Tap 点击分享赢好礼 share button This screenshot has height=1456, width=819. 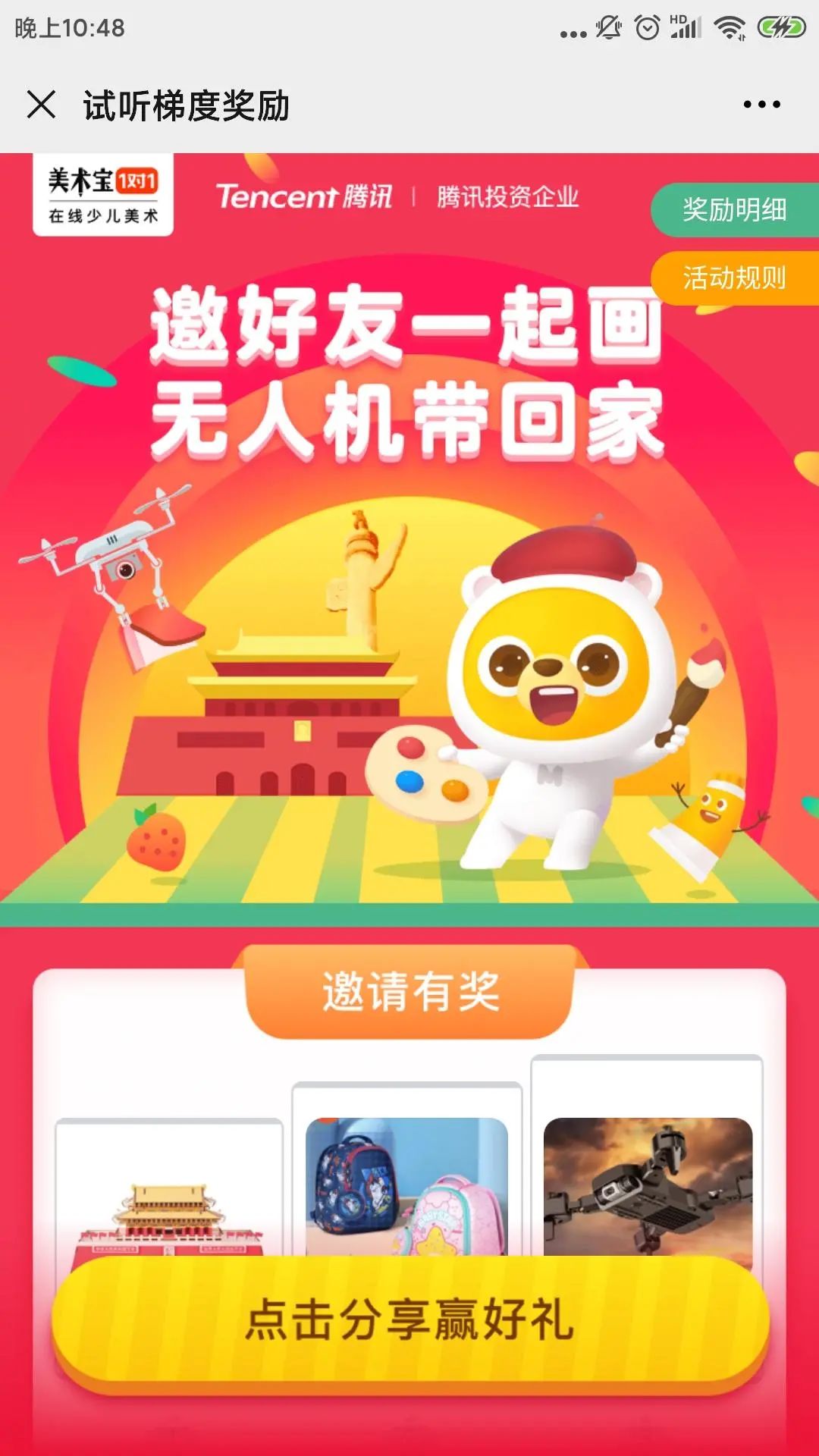click(409, 1319)
